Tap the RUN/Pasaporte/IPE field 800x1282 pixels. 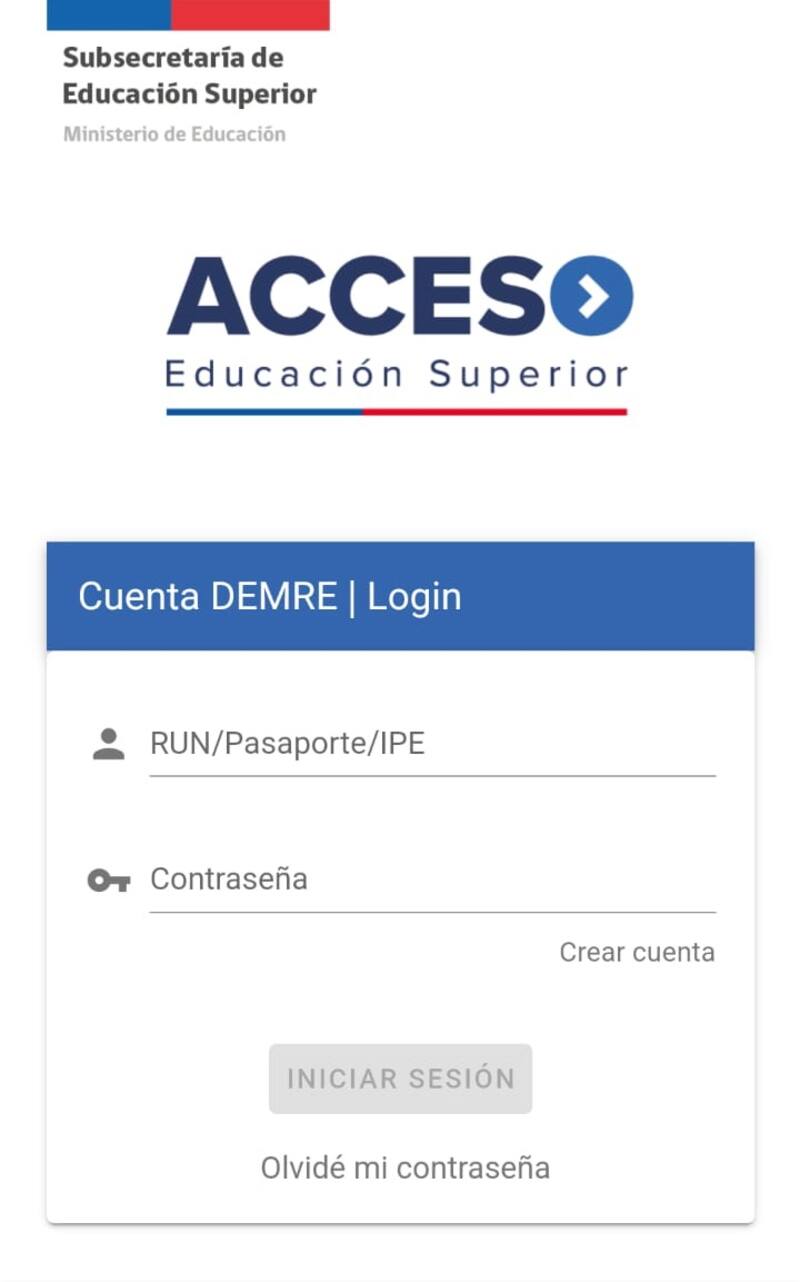coord(432,744)
